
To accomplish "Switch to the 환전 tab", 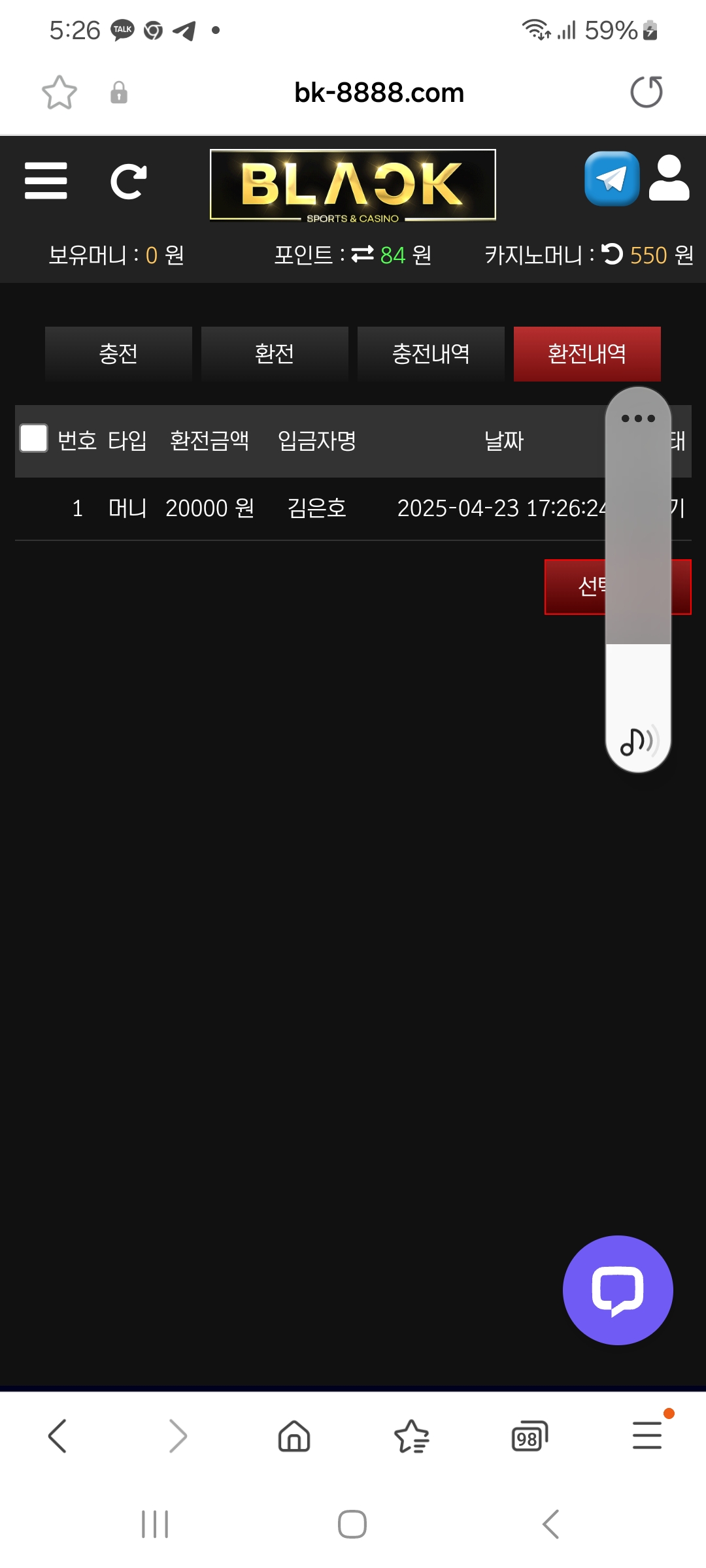I will 275,353.
